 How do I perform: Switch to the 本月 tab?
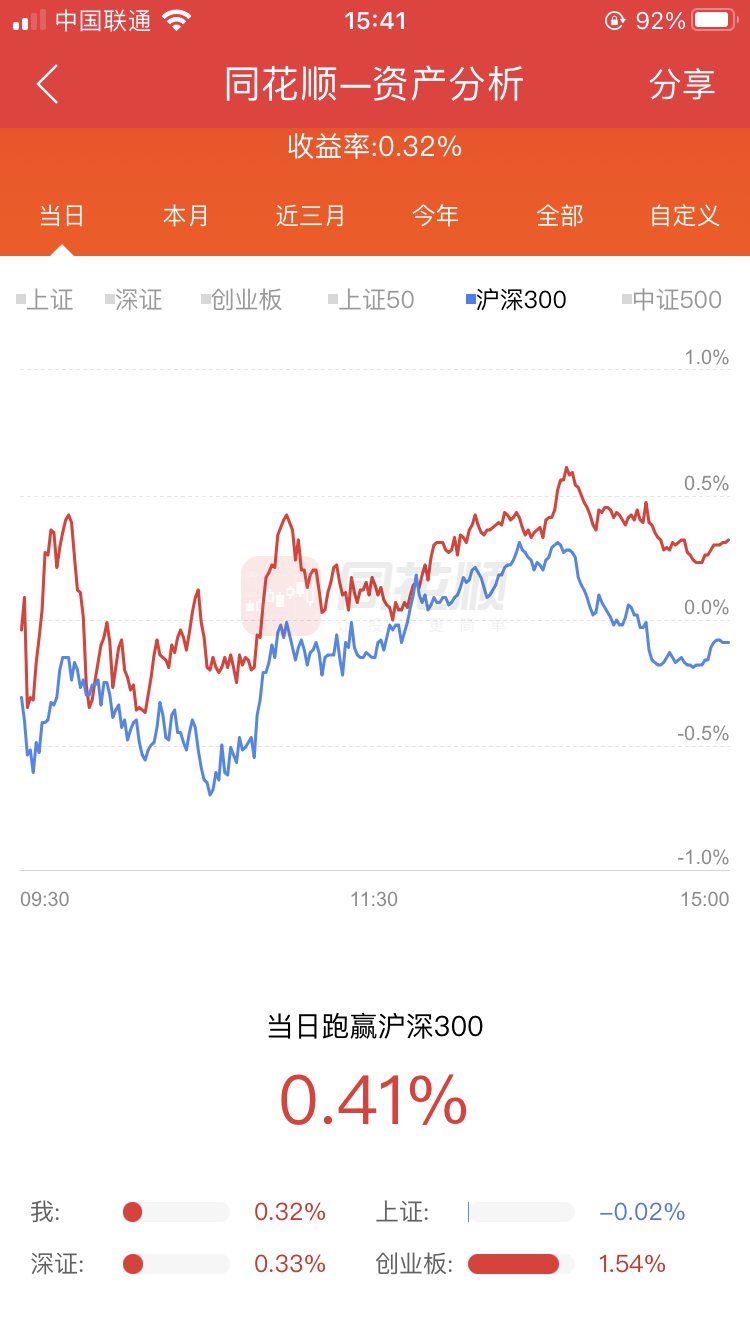point(187,215)
